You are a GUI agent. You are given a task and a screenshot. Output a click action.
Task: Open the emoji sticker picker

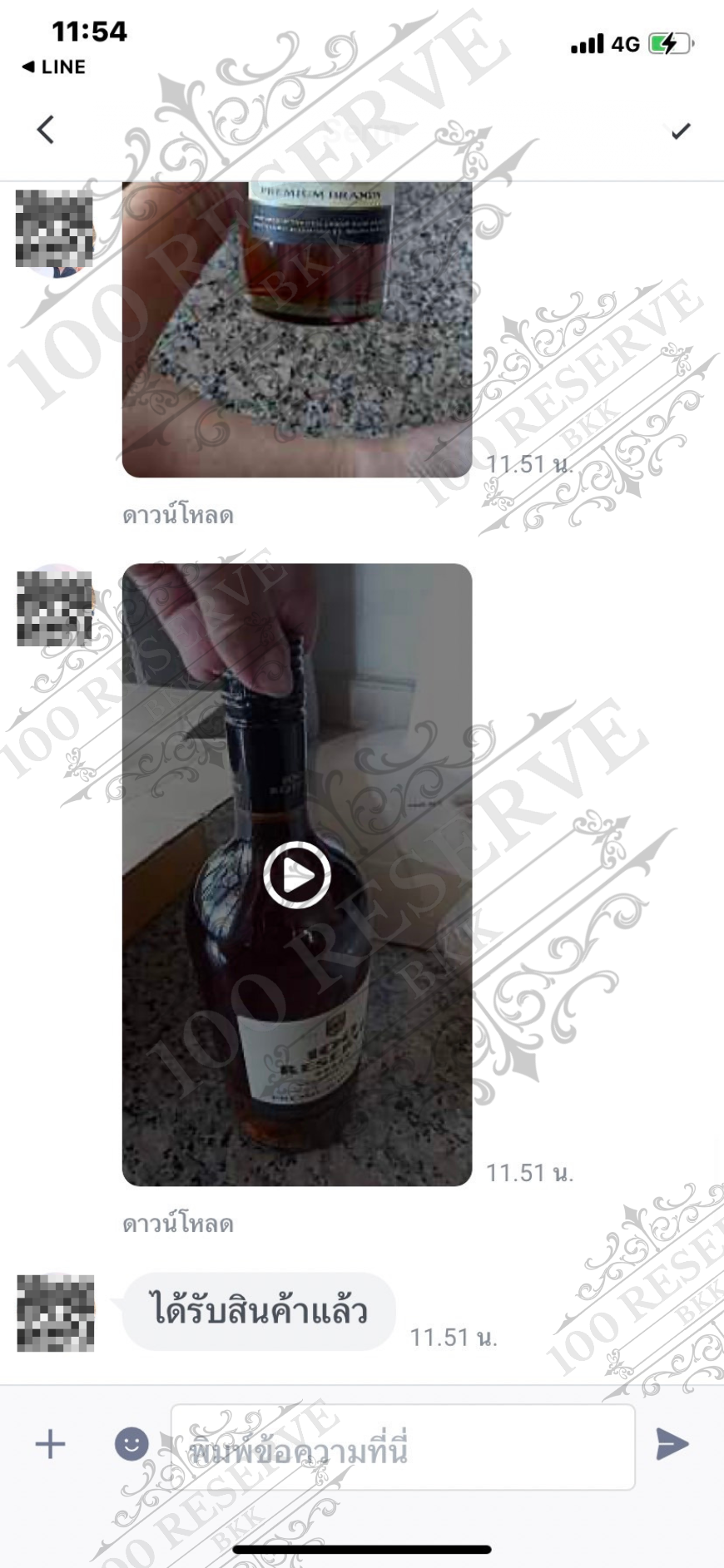(x=131, y=1444)
